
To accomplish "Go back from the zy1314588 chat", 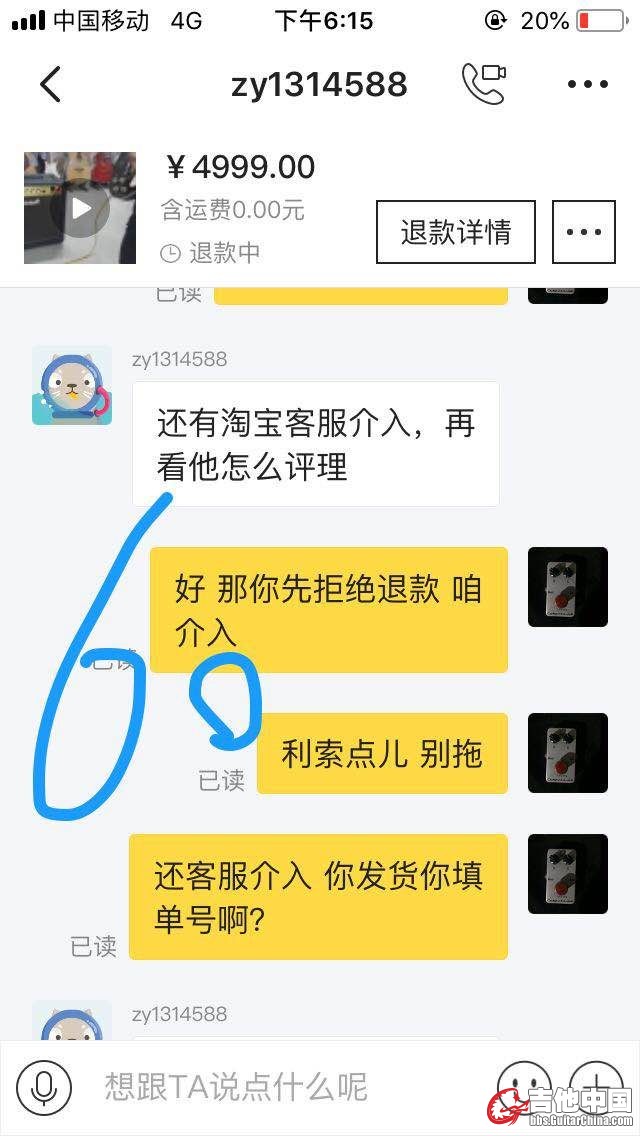I will [50, 84].
